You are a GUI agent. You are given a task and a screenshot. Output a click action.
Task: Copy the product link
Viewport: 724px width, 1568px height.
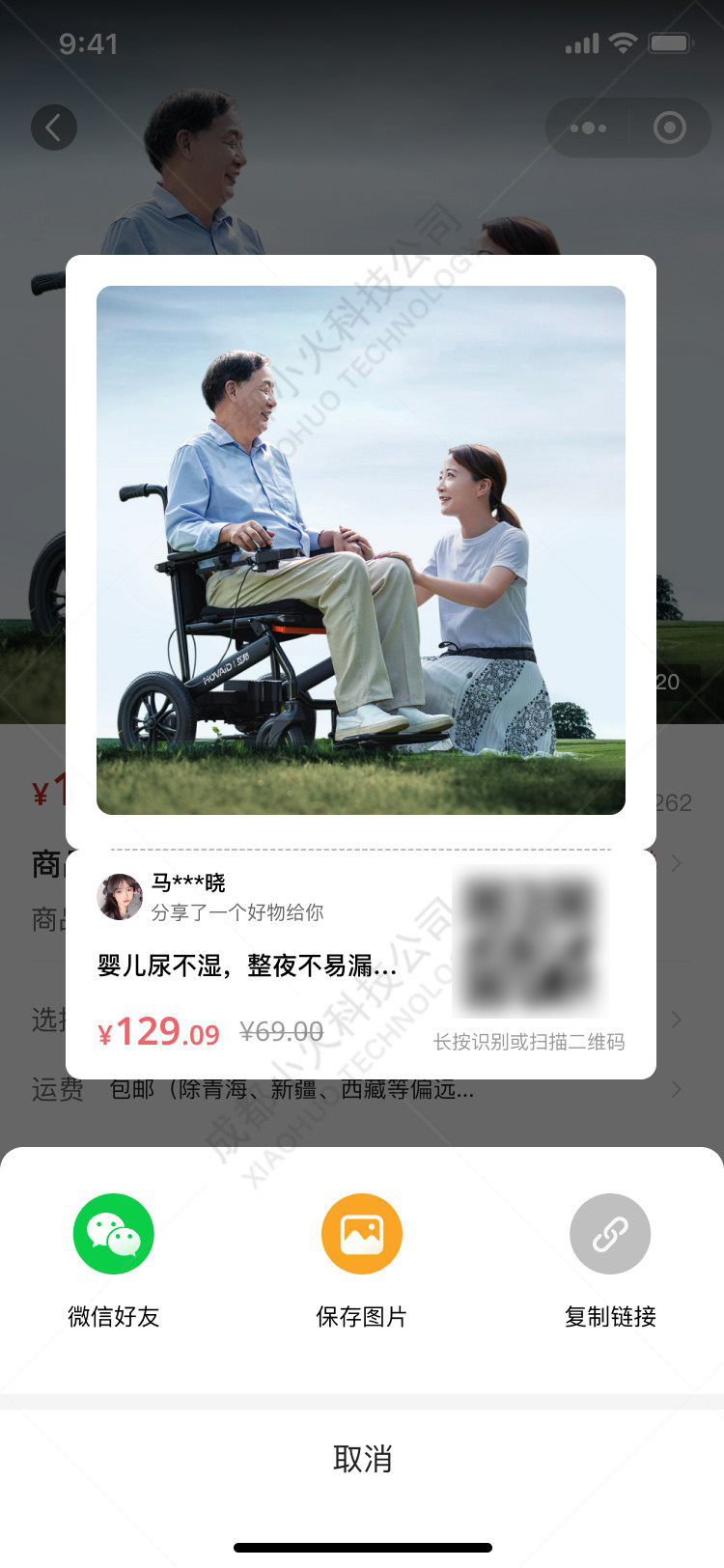[x=610, y=1234]
